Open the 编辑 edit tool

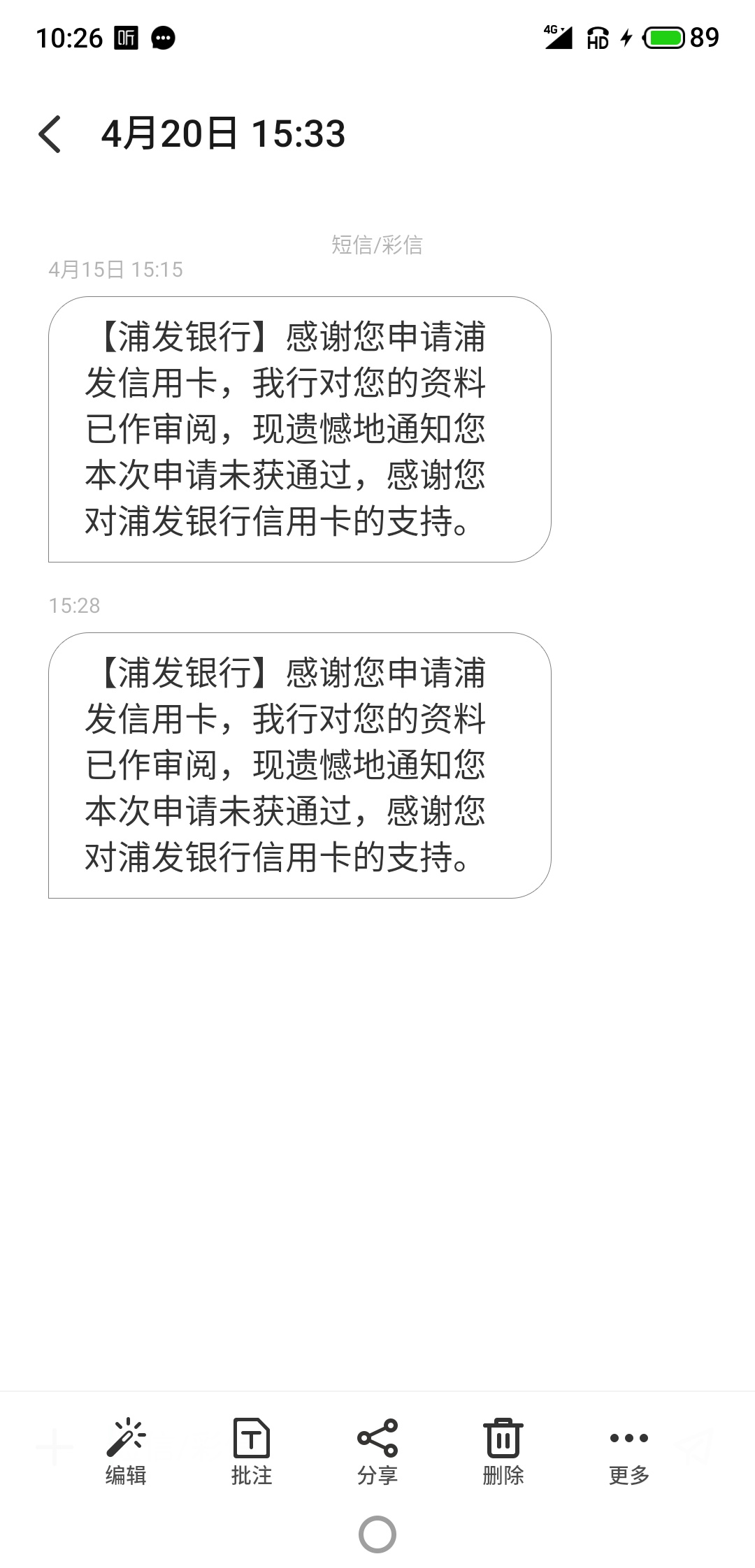[x=126, y=1451]
